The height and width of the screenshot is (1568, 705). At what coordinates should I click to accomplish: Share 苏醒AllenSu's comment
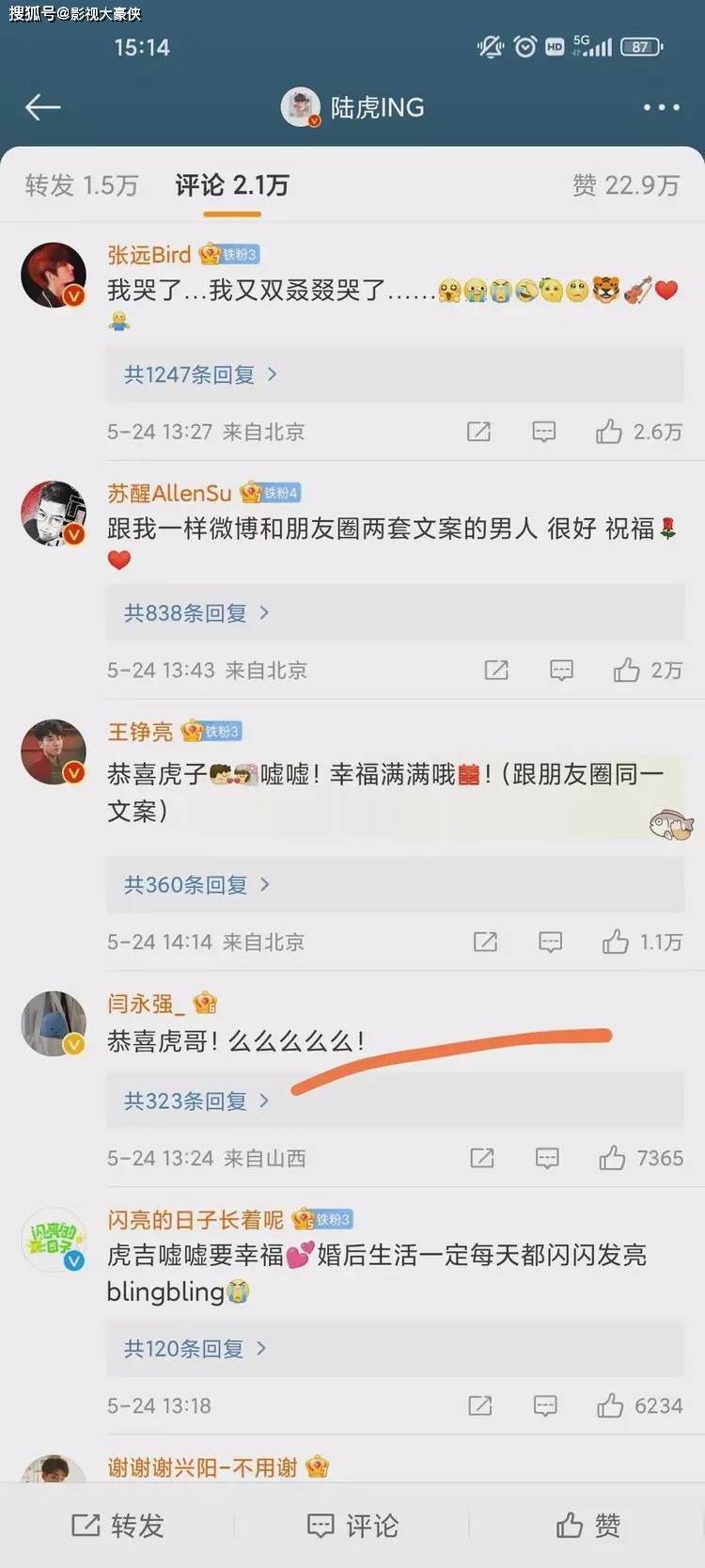[x=496, y=670]
